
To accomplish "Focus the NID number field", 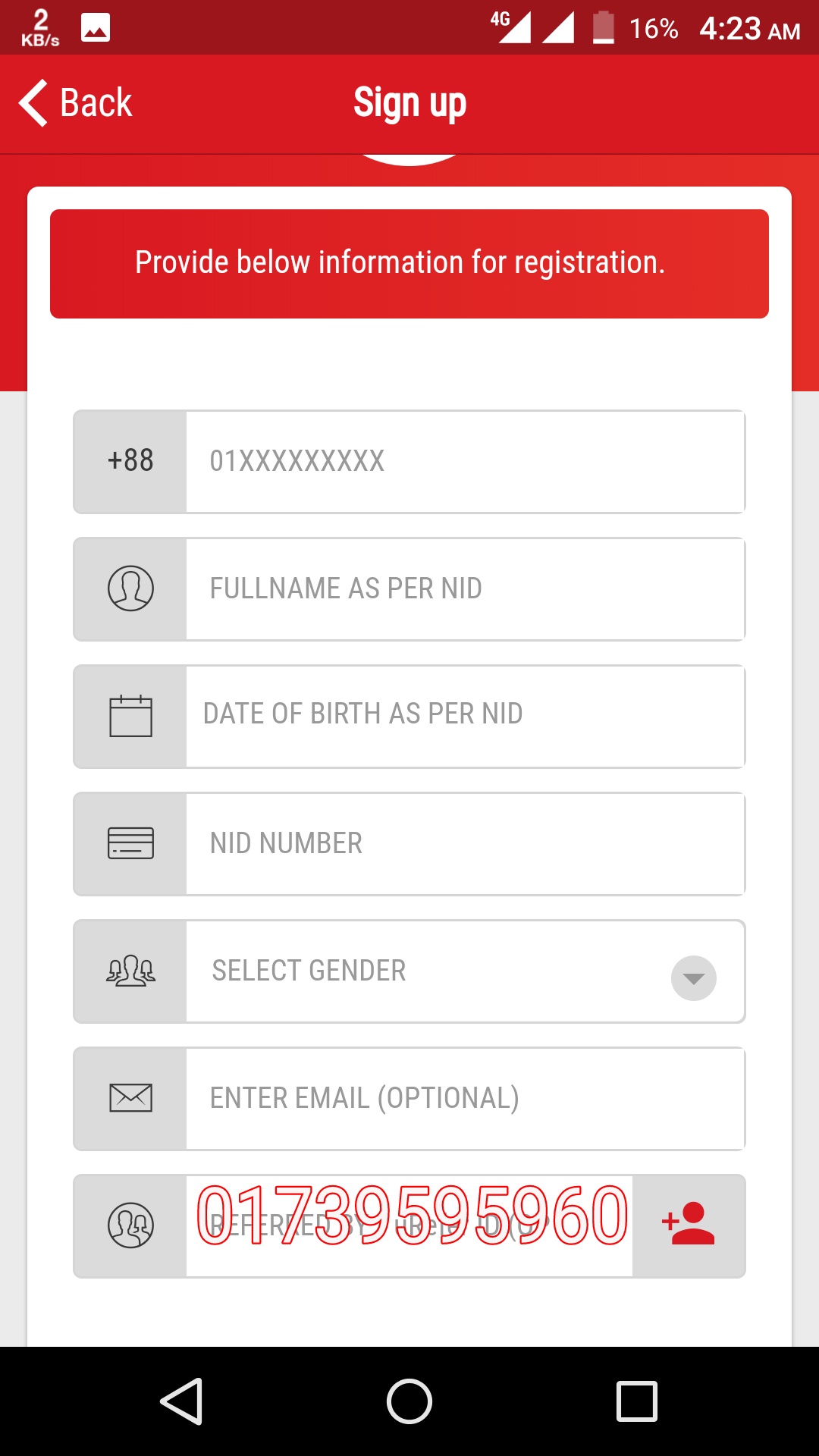I will coord(464,843).
